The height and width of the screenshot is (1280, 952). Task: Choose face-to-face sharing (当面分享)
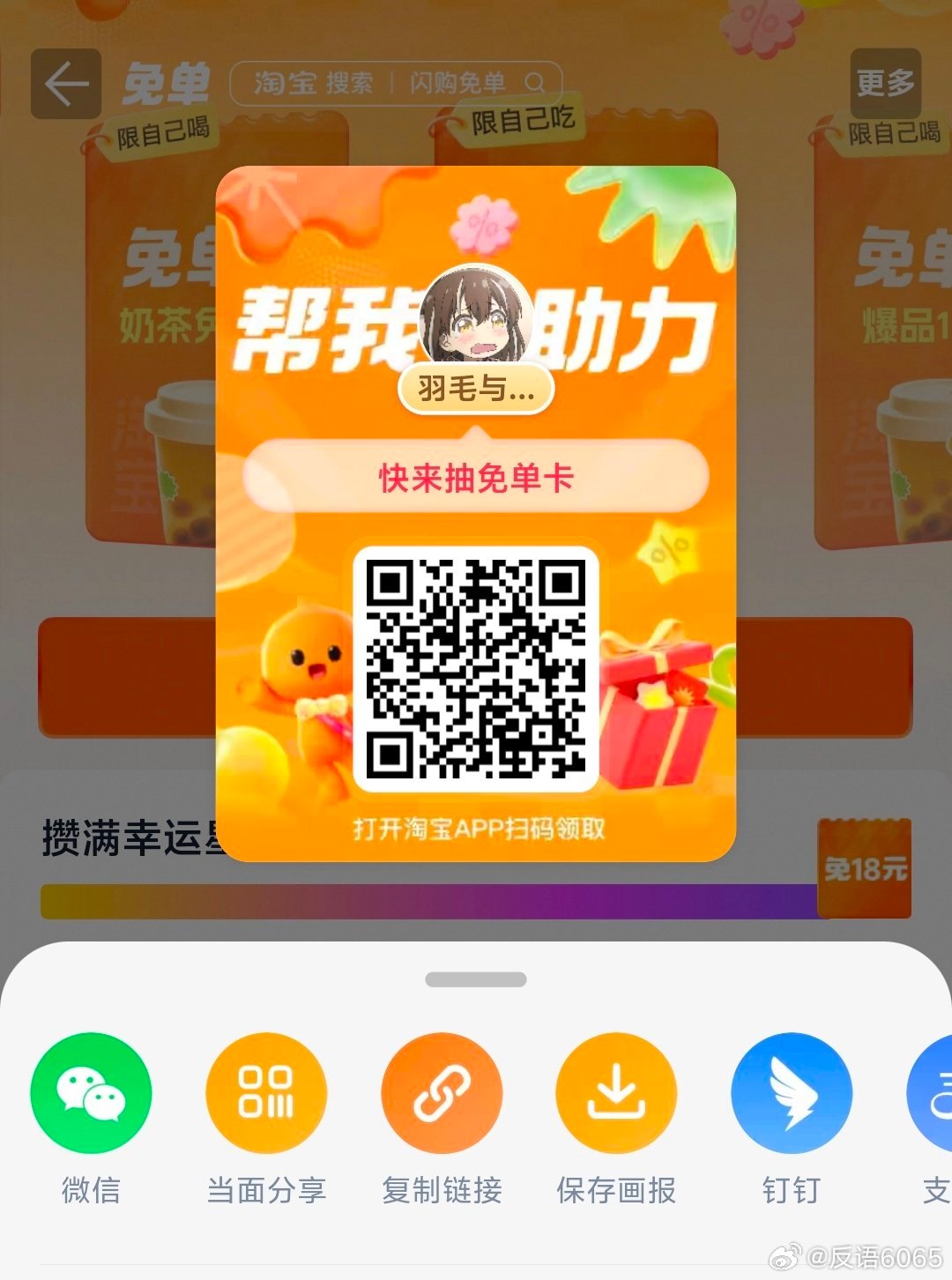click(266, 1093)
